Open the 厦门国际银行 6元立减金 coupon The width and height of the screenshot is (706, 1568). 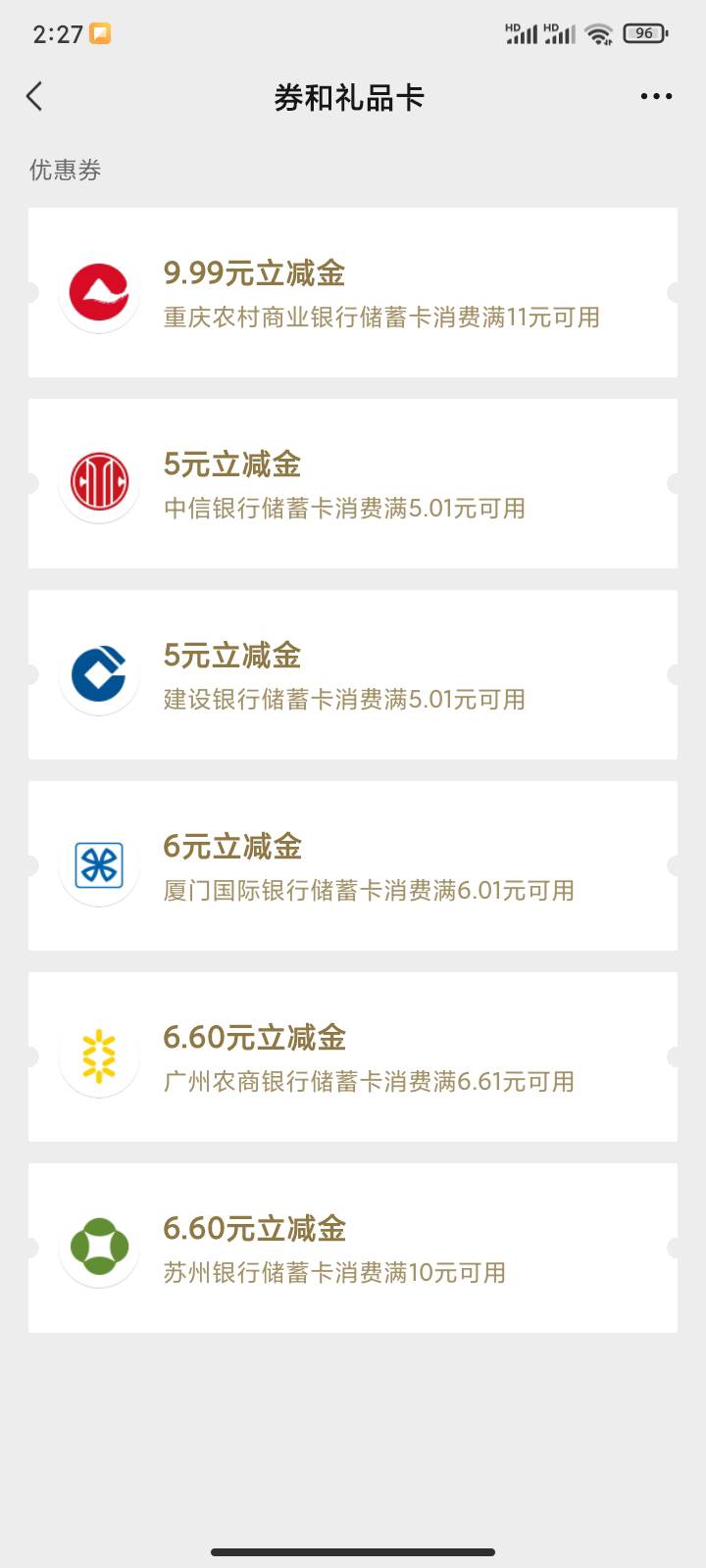pyautogui.click(x=353, y=865)
